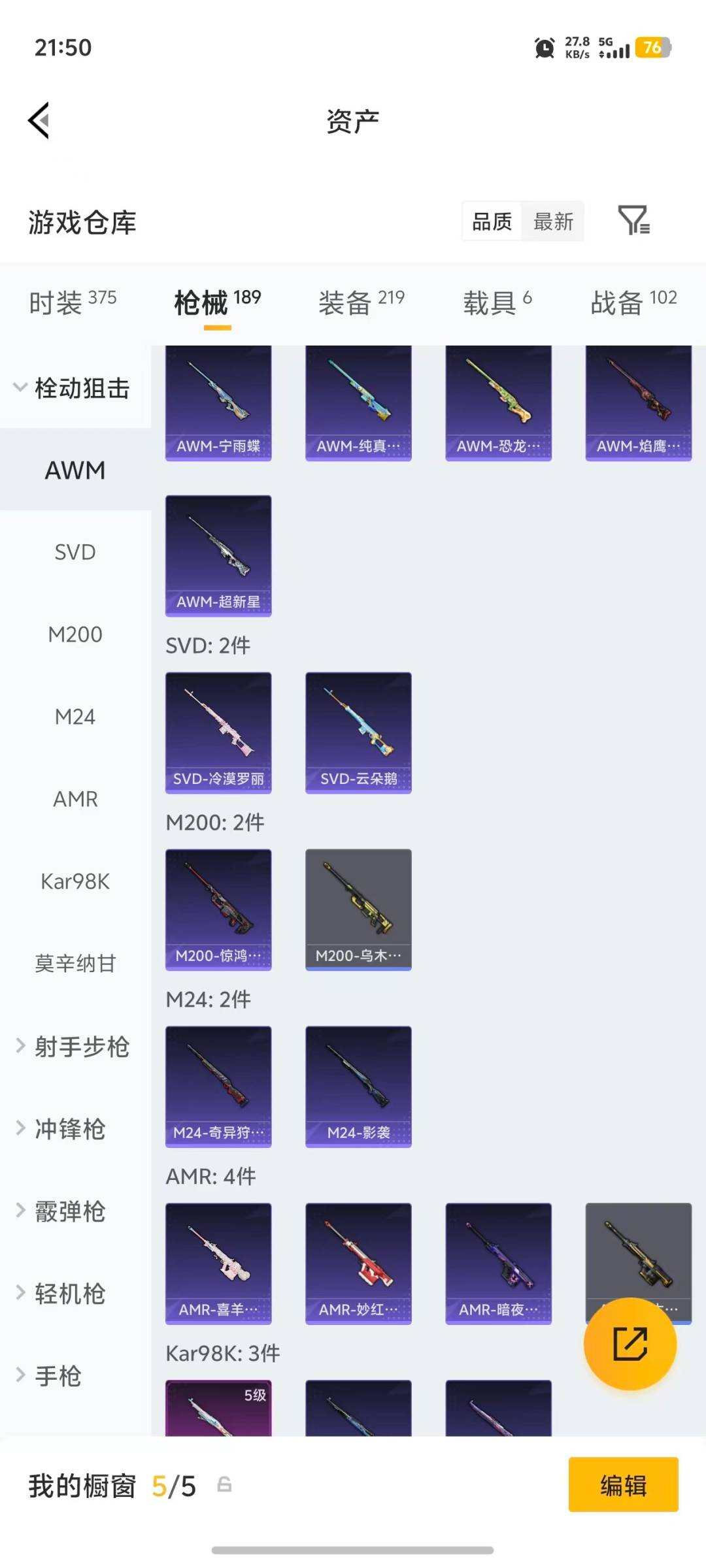Image resolution: width=706 pixels, height=1568 pixels.
Task: Select the Kar98K sidebar entry
Action: 74,881
